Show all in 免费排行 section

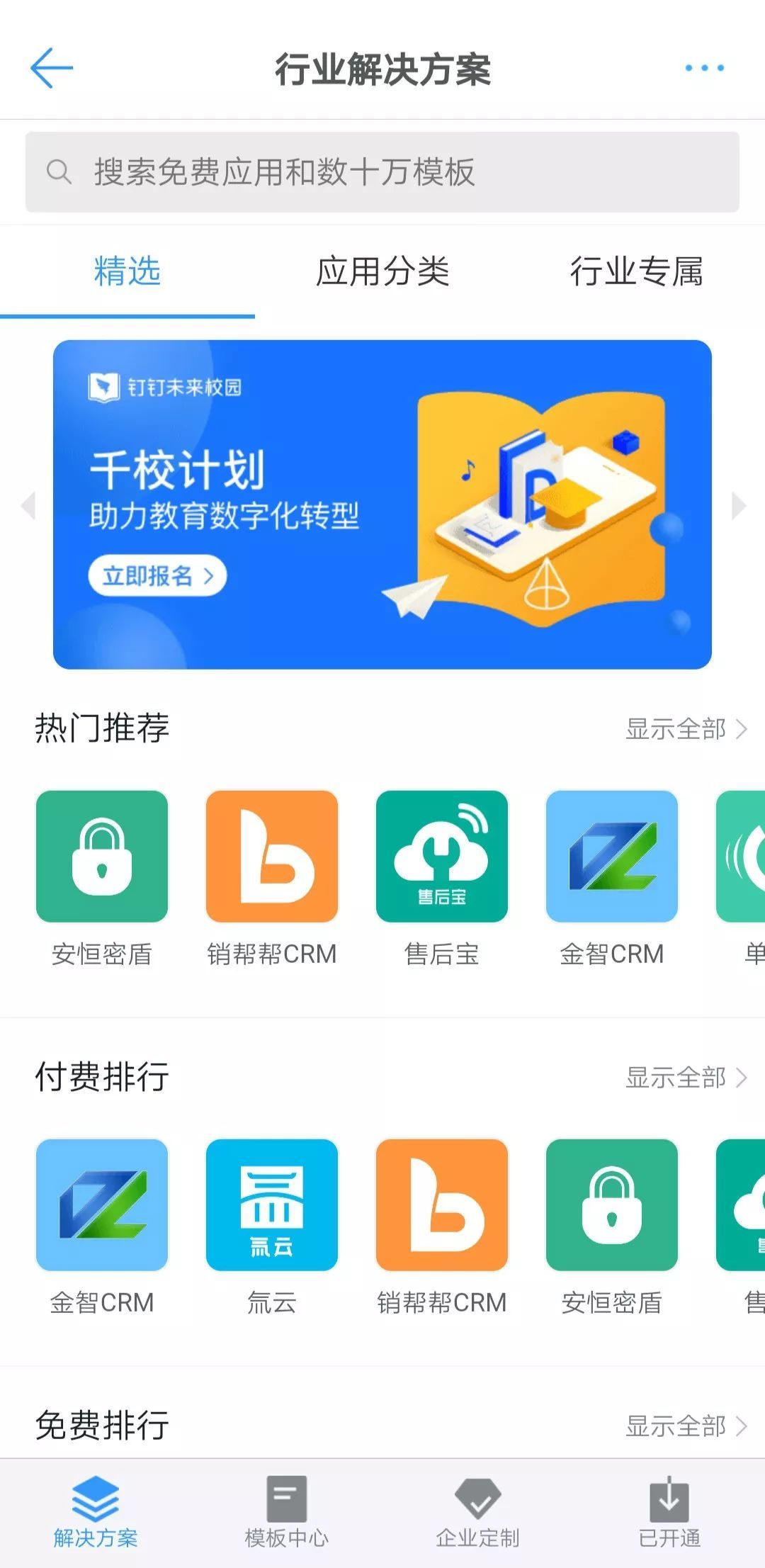(685, 1426)
